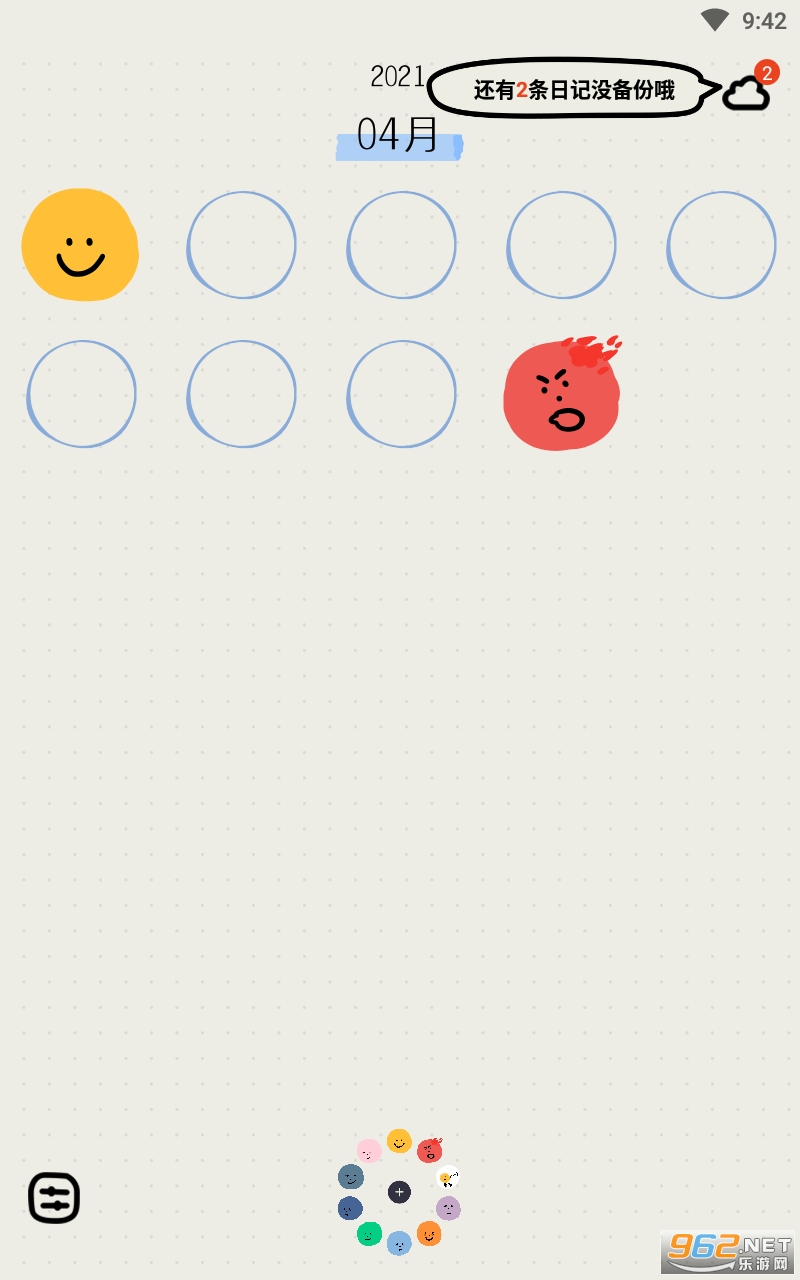The image size is (800, 1280).
Task: Pick the purple face in mood wheel
Action: 448,1208
